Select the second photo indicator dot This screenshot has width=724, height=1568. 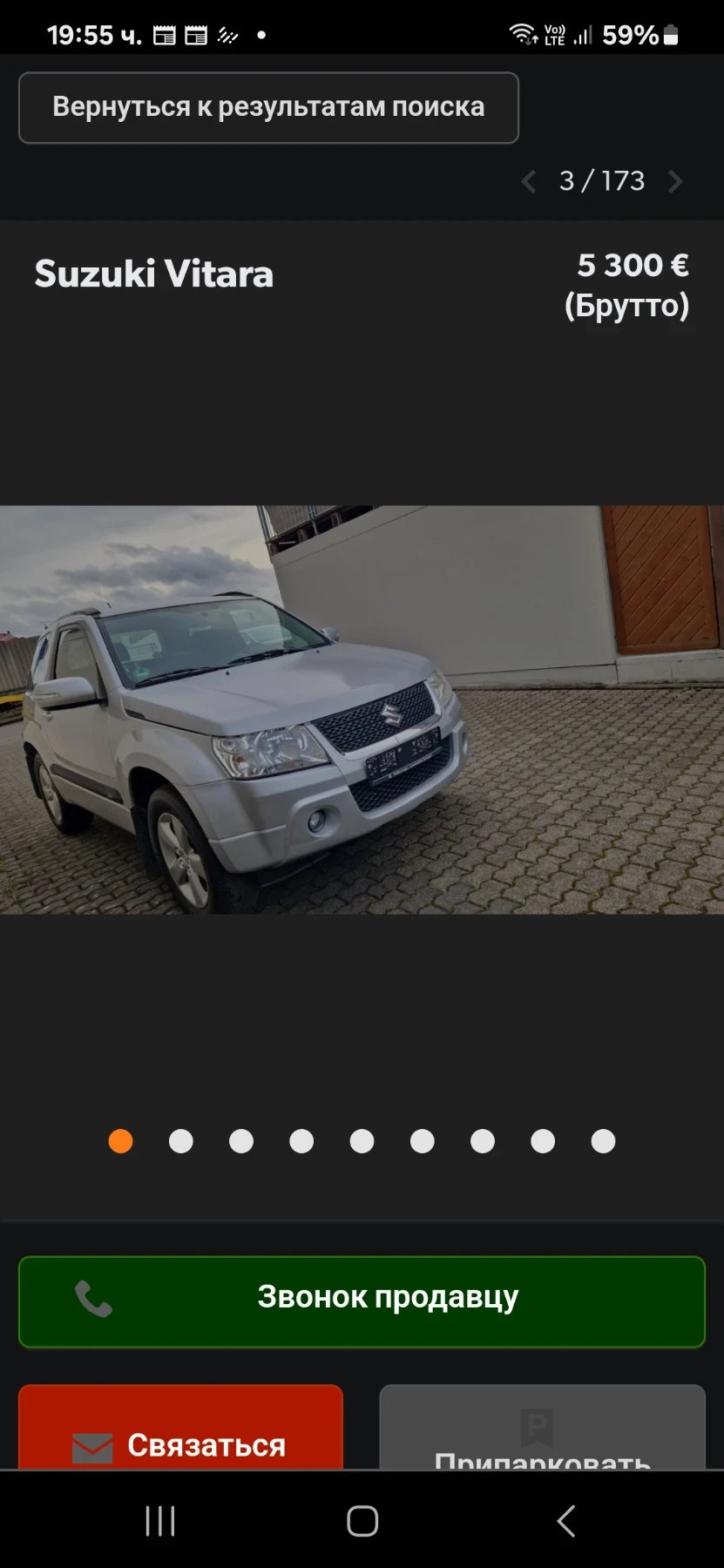(x=181, y=1141)
